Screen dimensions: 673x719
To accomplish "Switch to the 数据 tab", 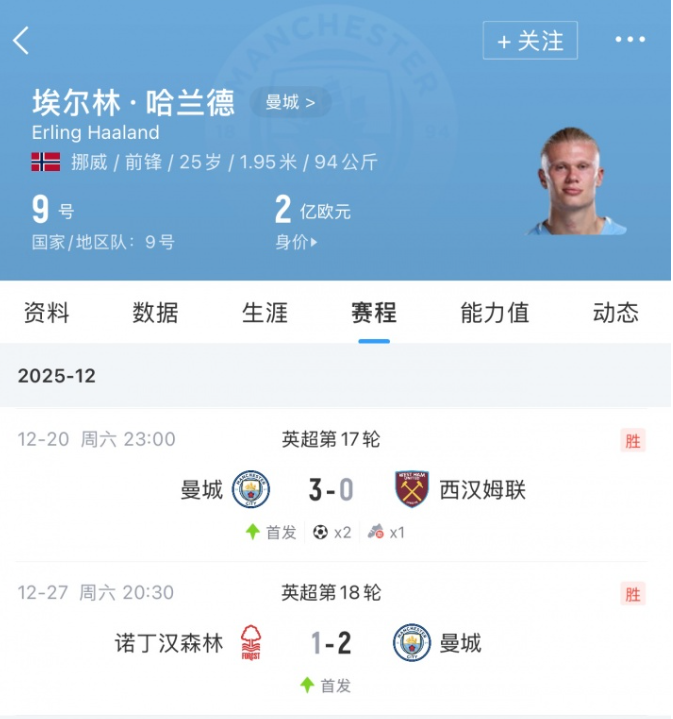I will coord(155,313).
